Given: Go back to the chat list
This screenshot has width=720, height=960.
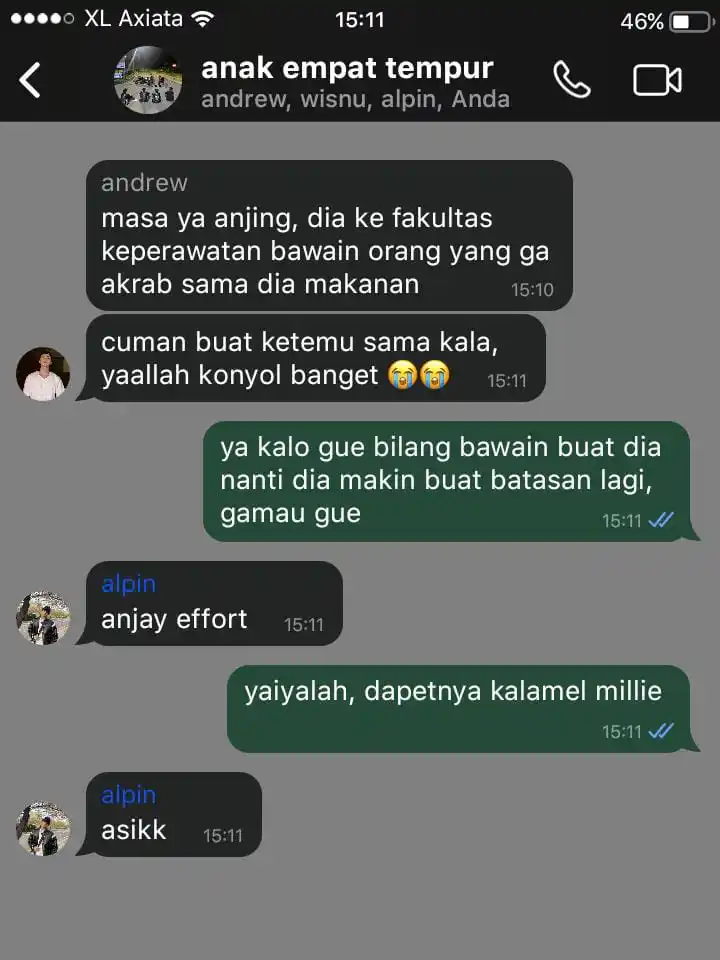Looking at the screenshot, I should pos(30,80).
